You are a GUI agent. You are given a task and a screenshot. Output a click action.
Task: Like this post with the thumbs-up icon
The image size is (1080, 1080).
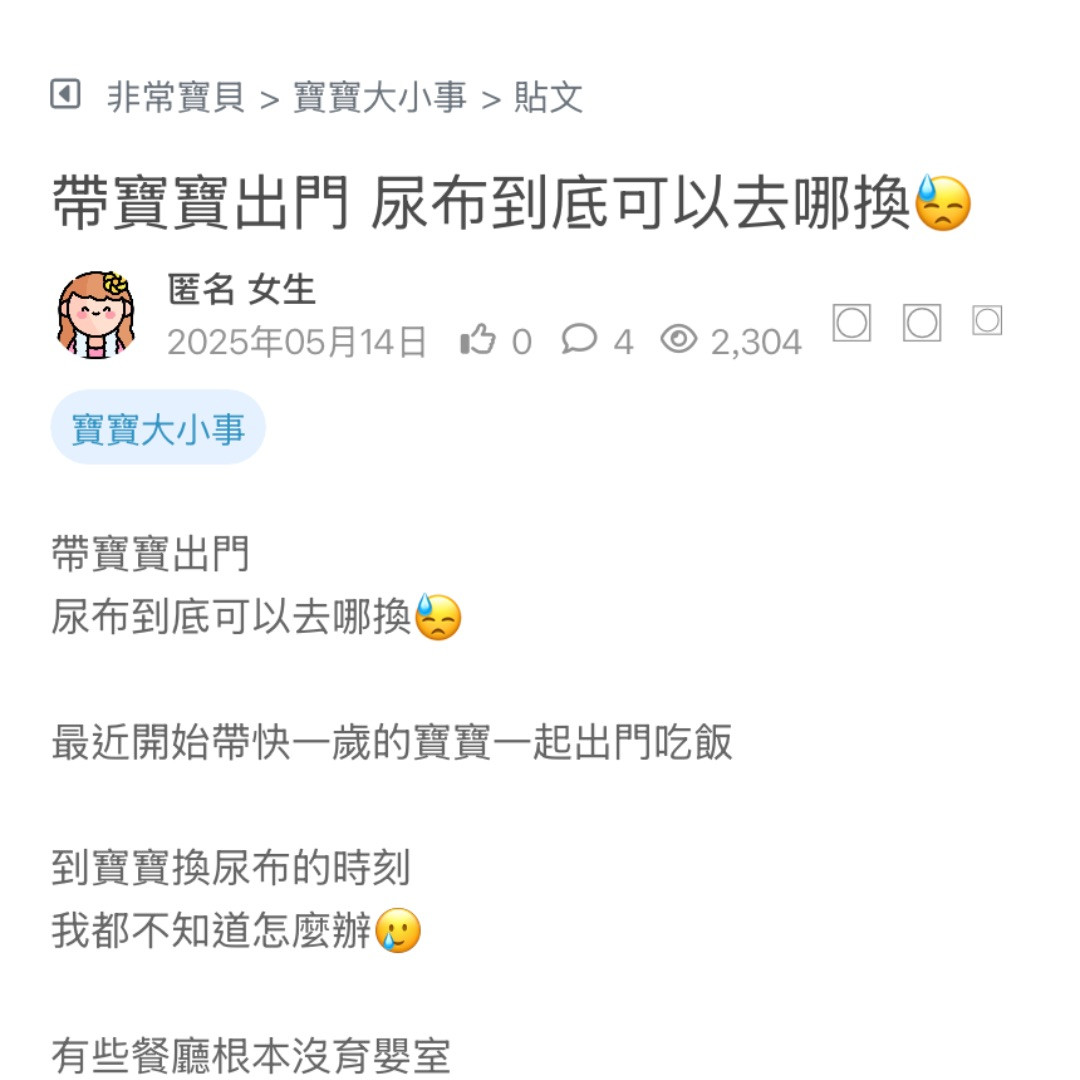click(478, 342)
